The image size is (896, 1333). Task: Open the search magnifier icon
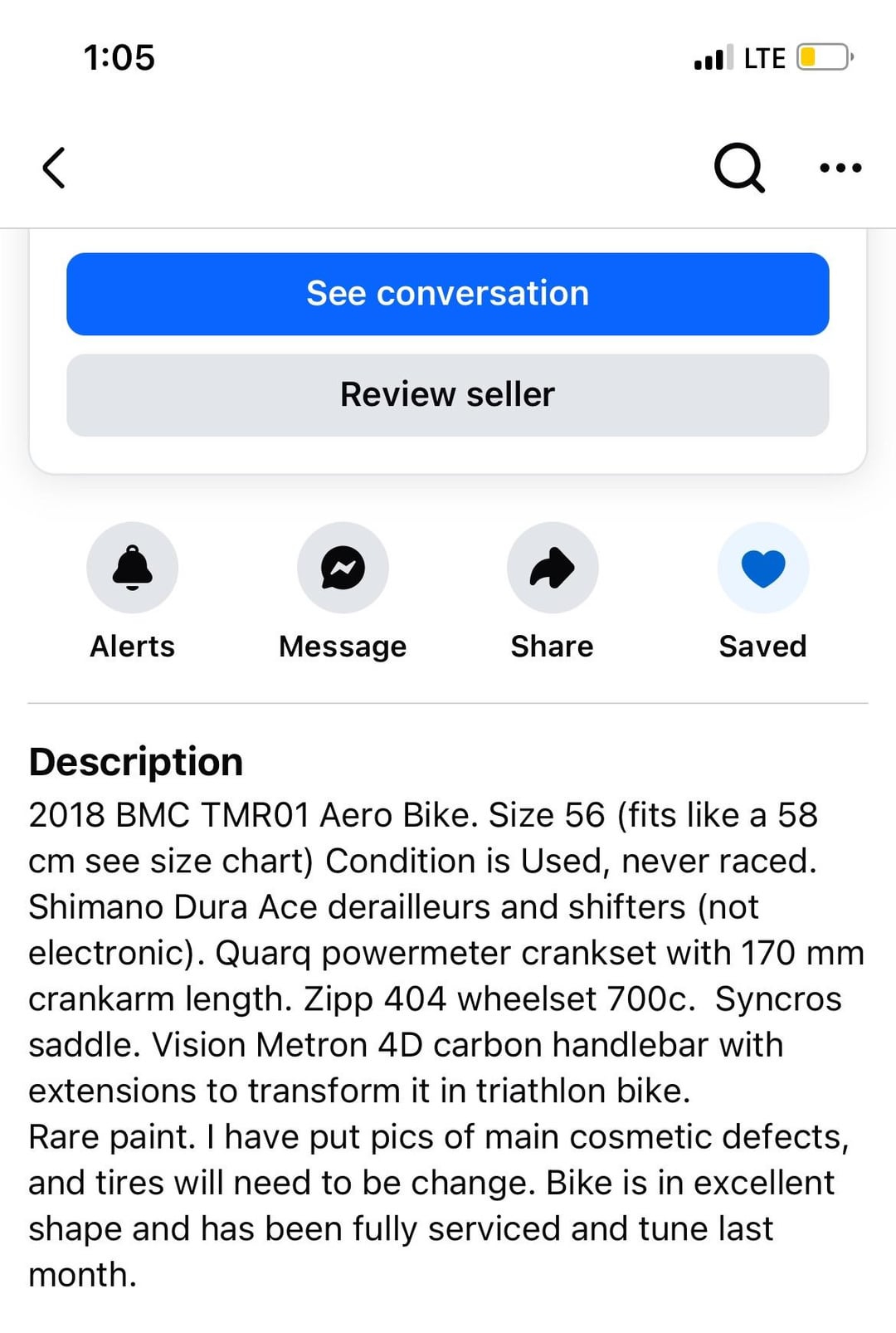tap(739, 168)
